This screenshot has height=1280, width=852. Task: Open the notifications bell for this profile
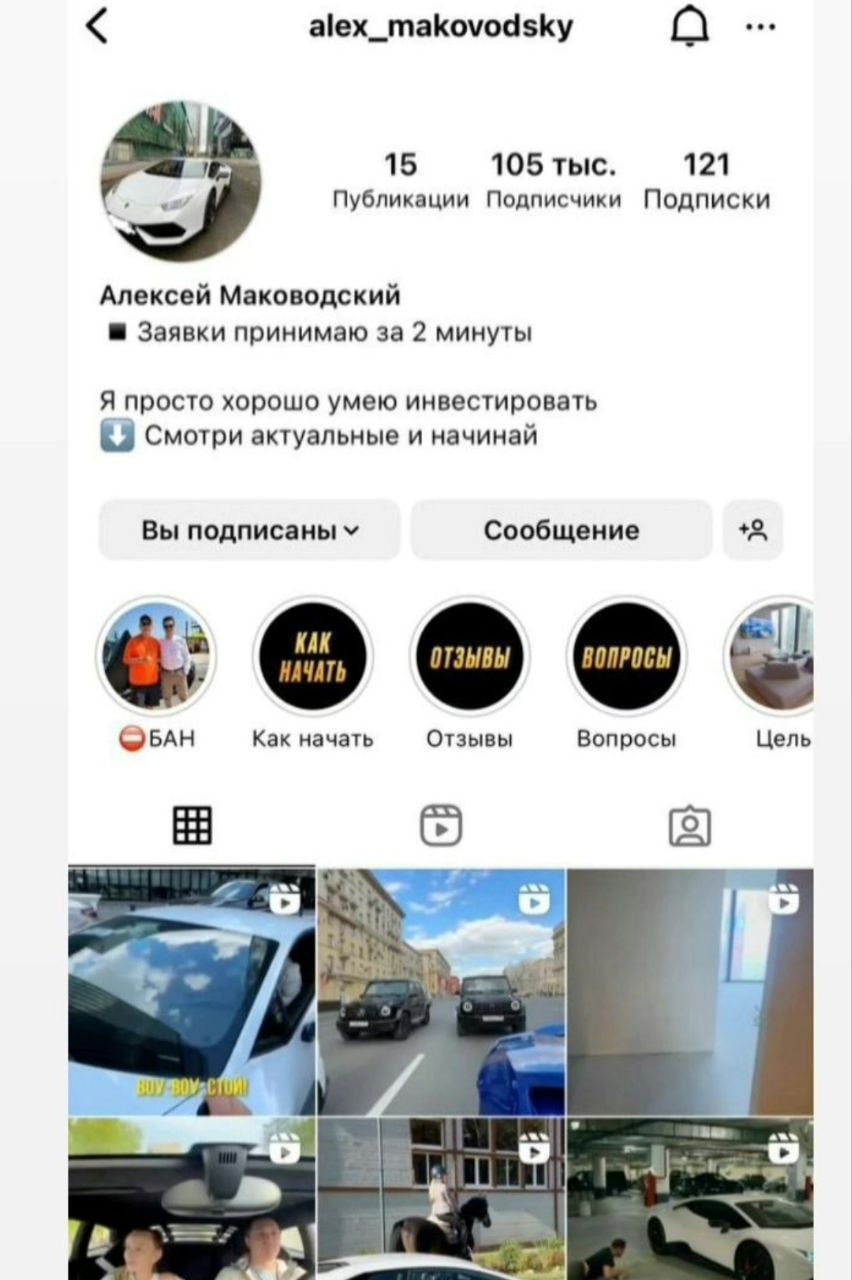pos(689,27)
